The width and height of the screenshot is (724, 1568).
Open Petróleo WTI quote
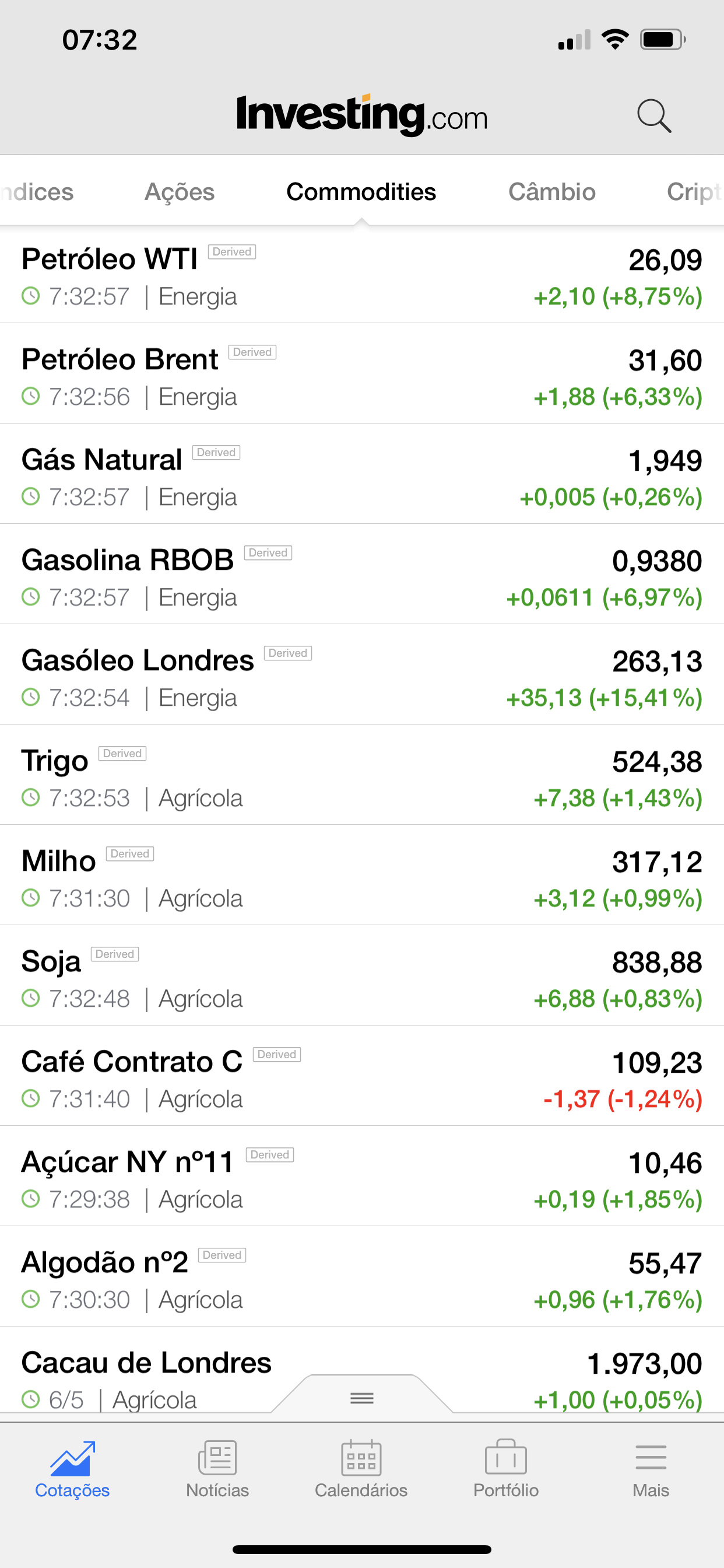coord(362,275)
